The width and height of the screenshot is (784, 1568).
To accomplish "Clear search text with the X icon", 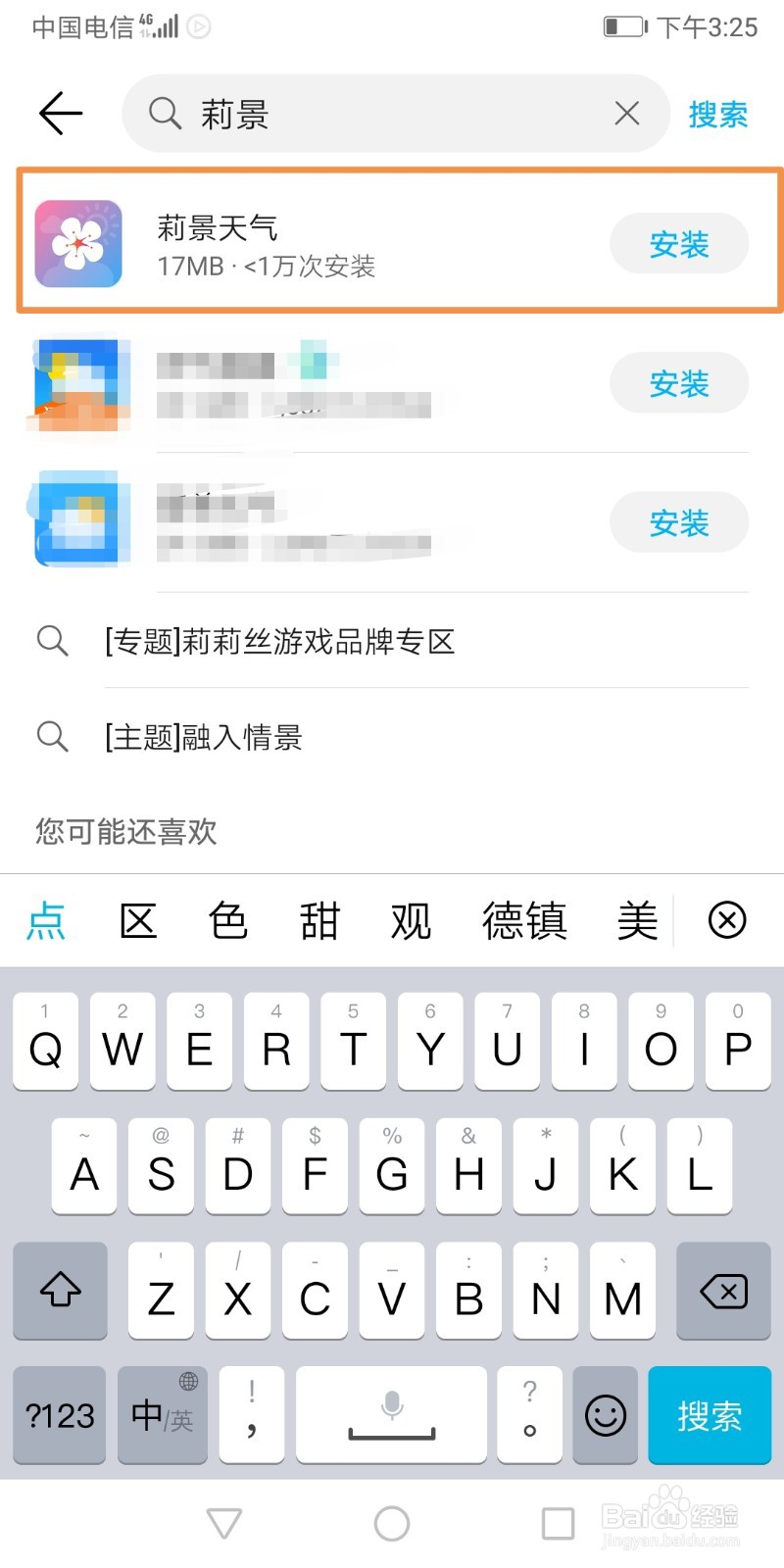I will pos(627,113).
